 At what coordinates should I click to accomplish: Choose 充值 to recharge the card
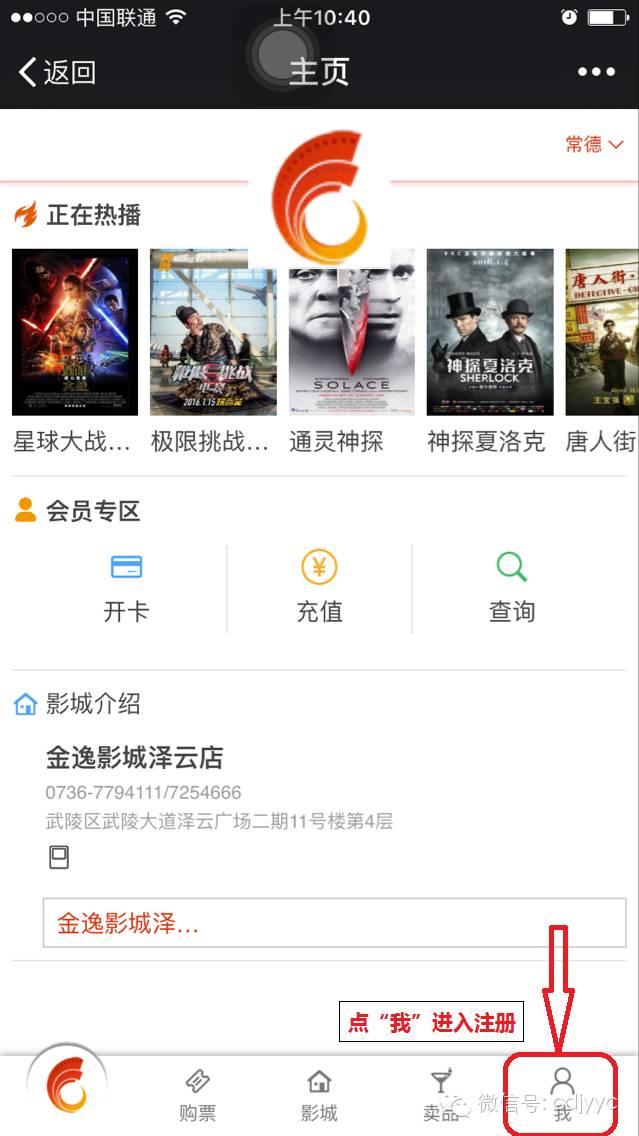pos(319,589)
